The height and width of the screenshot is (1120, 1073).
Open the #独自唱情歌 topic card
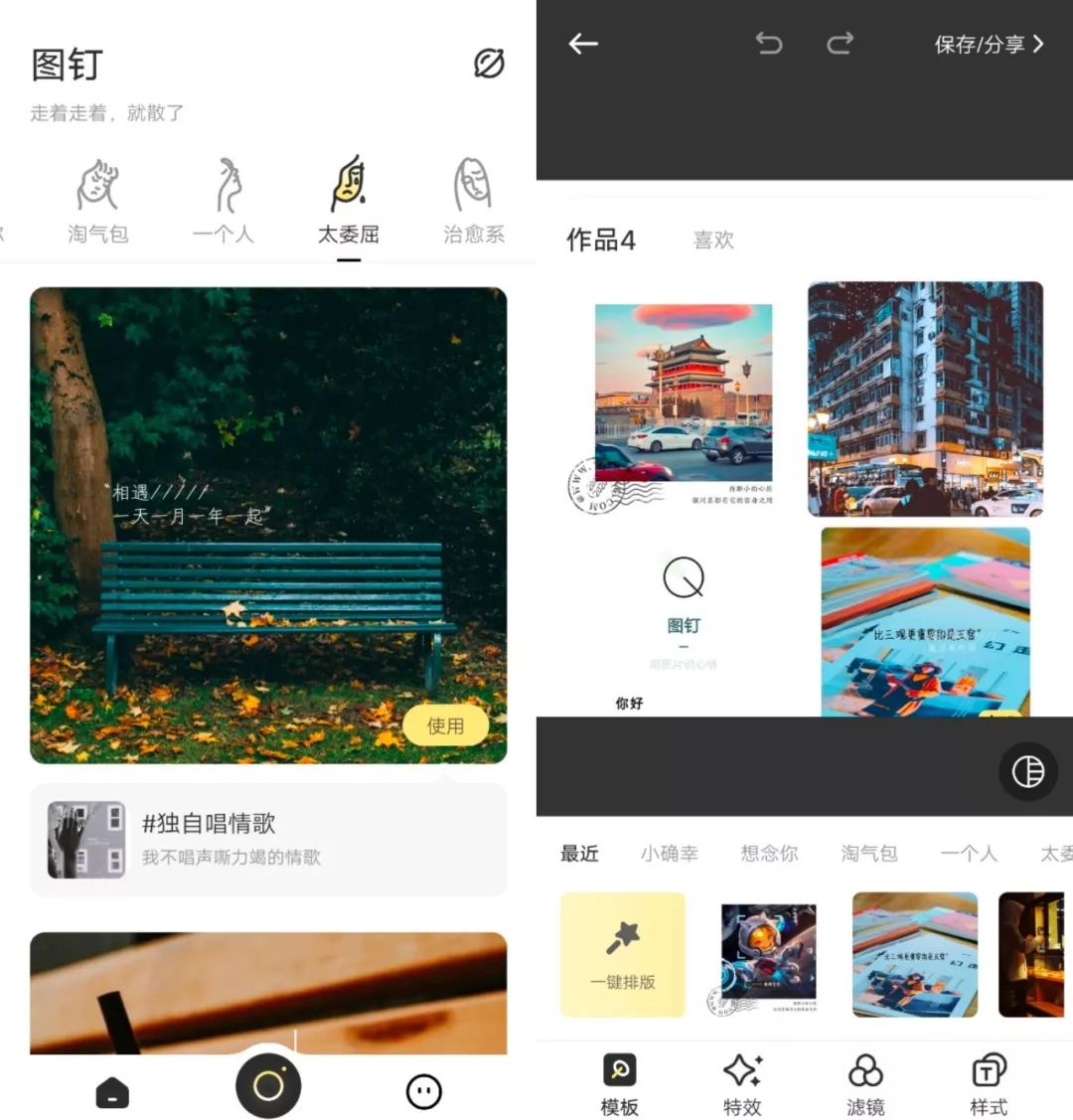point(268,840)
